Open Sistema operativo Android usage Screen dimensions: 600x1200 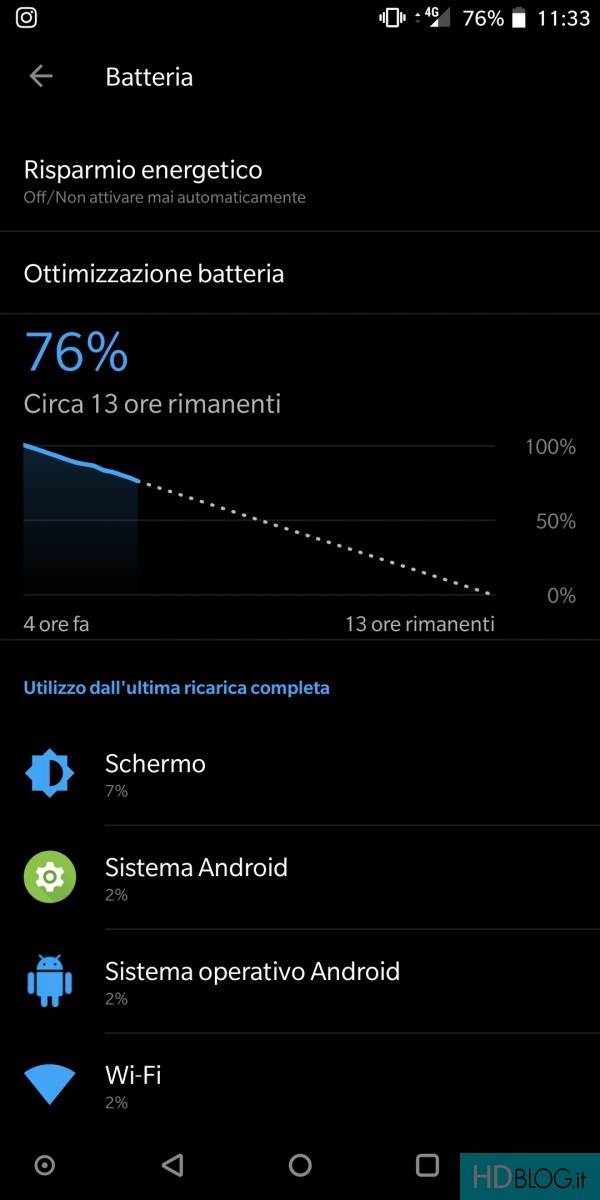(300, 982)
